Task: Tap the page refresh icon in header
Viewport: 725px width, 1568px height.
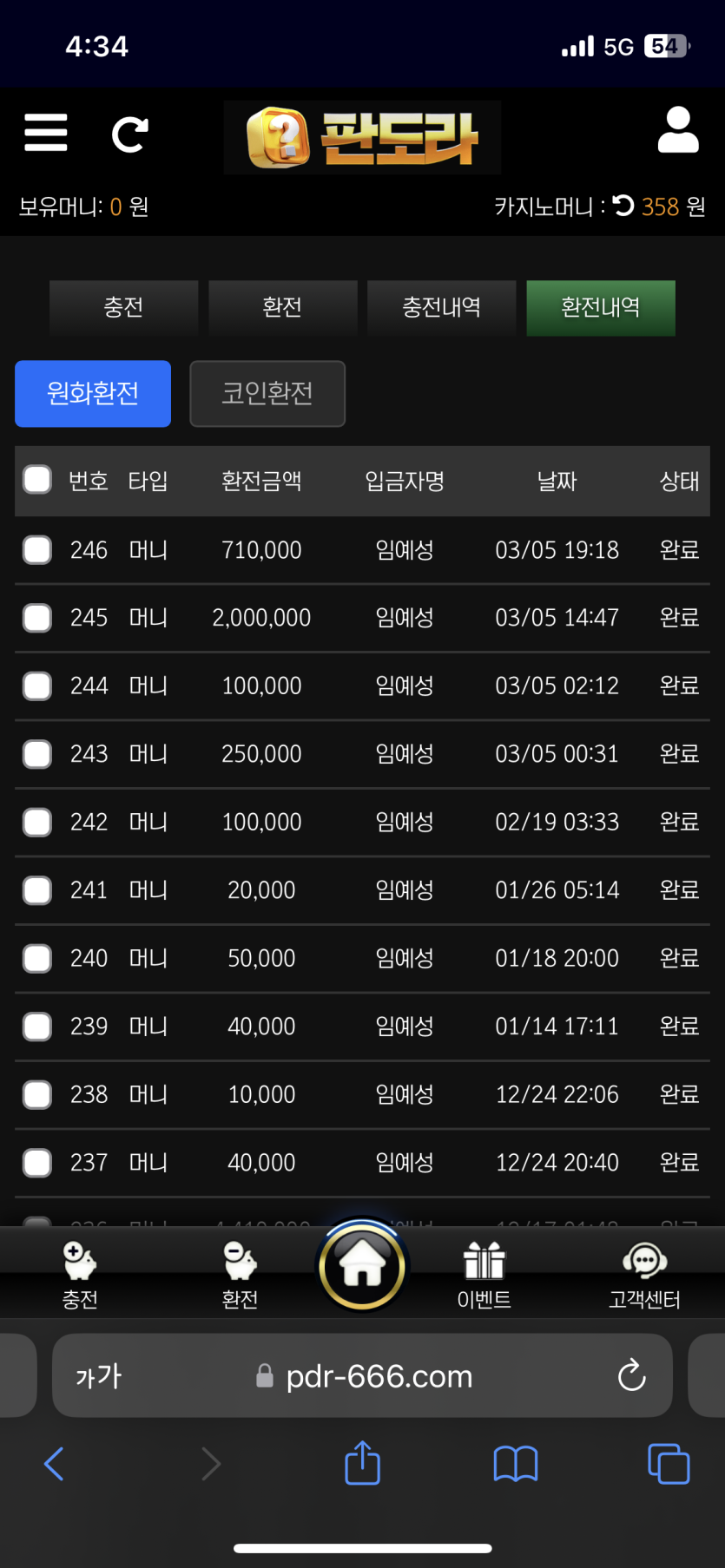Action: pyautogui.click(x=129, y=134)
